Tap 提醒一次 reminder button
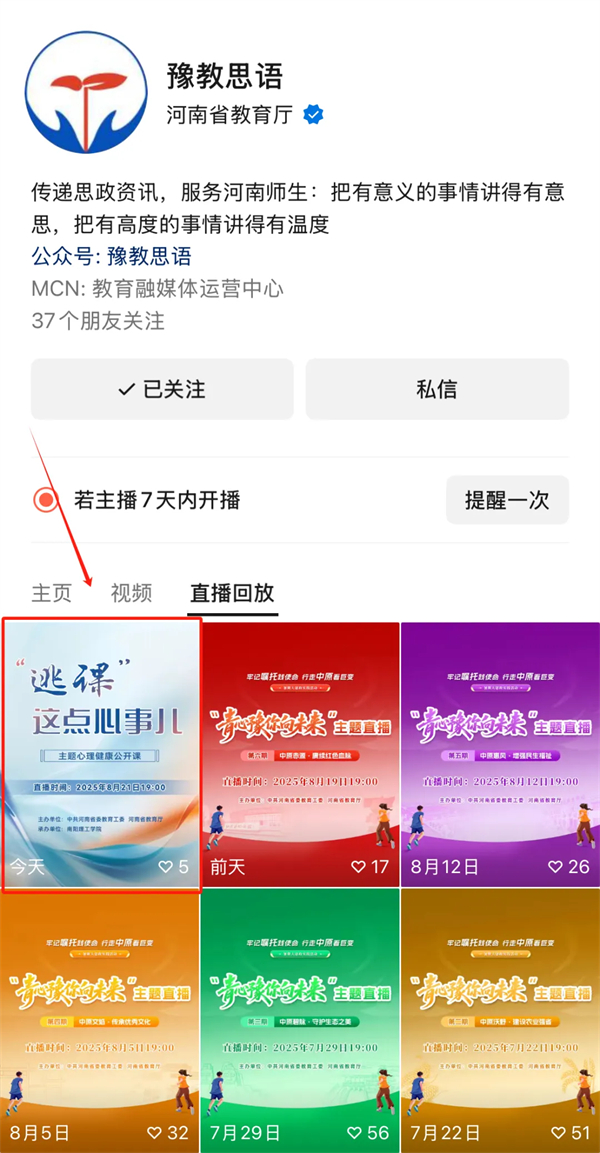The height and width of the screenshot is (1153, 600). (507, 500)
